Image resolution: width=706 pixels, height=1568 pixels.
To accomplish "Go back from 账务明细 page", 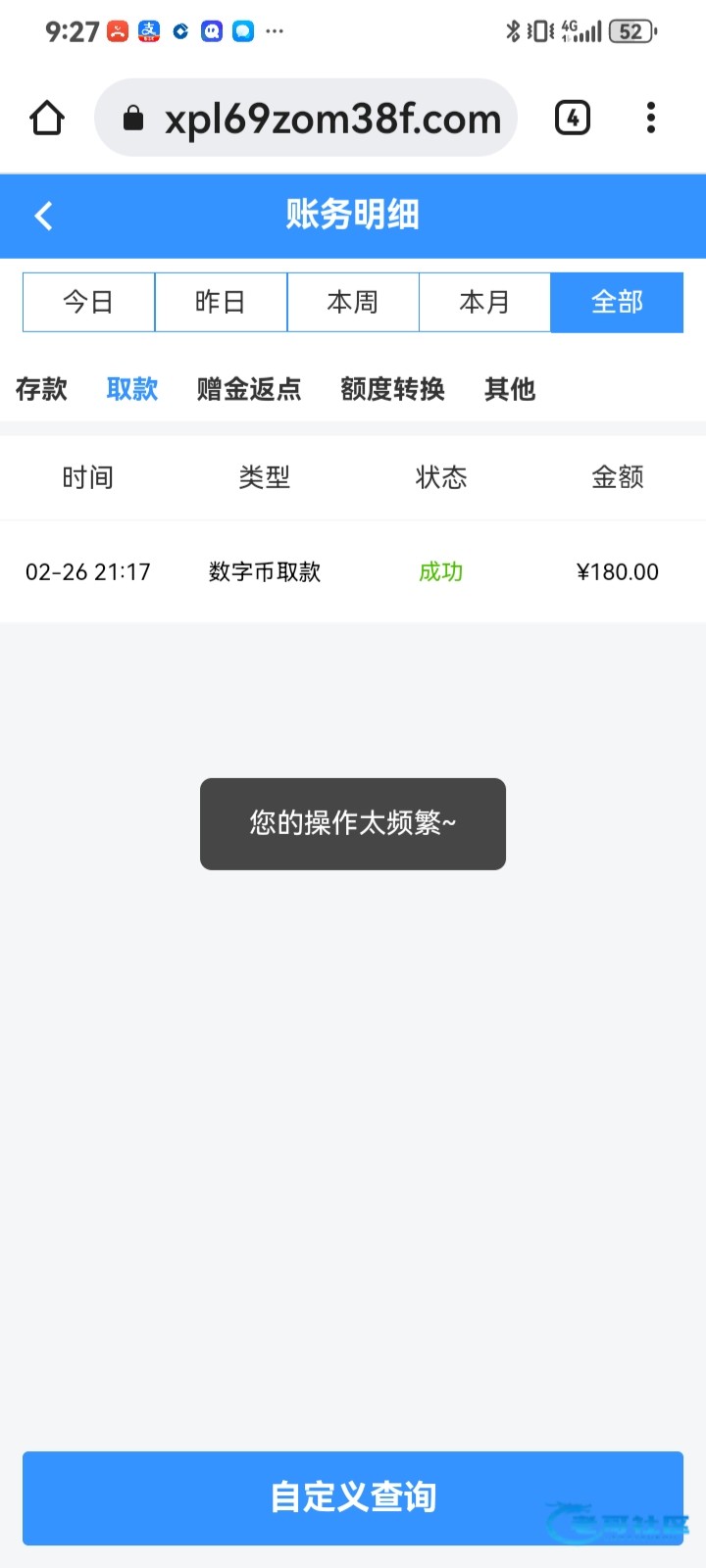I will 43,216.
